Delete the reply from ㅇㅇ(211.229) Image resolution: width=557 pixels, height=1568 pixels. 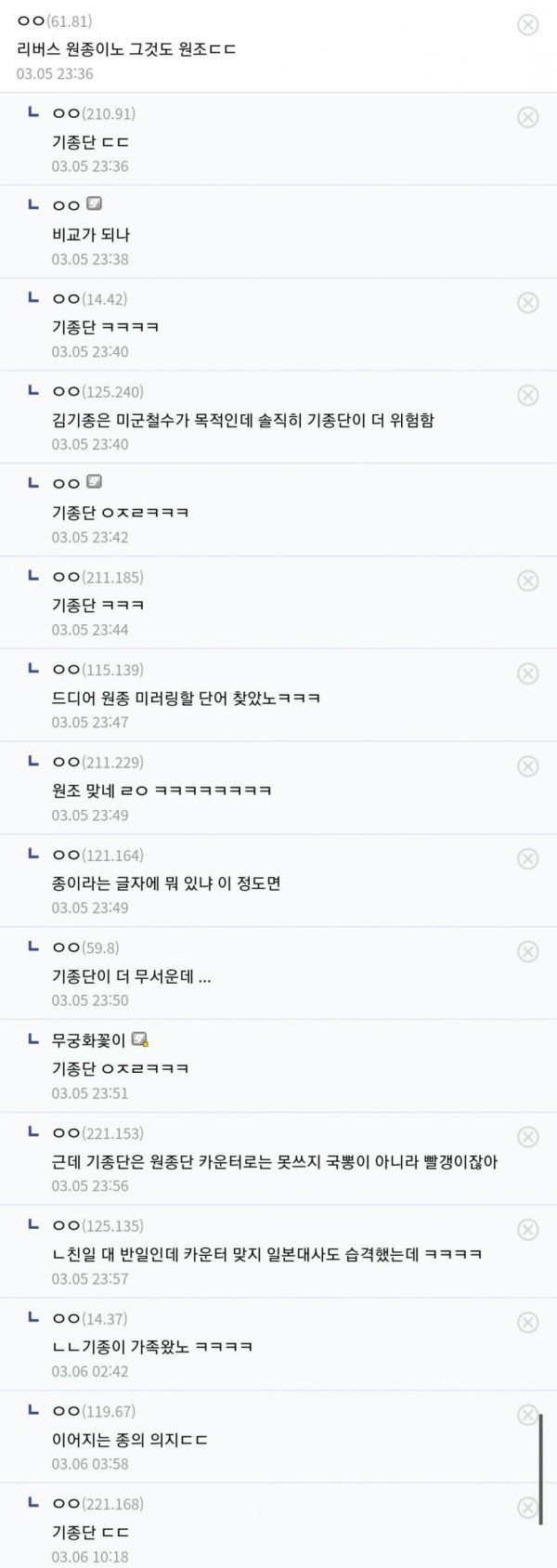pyautogui.click(x=527, y=766)
